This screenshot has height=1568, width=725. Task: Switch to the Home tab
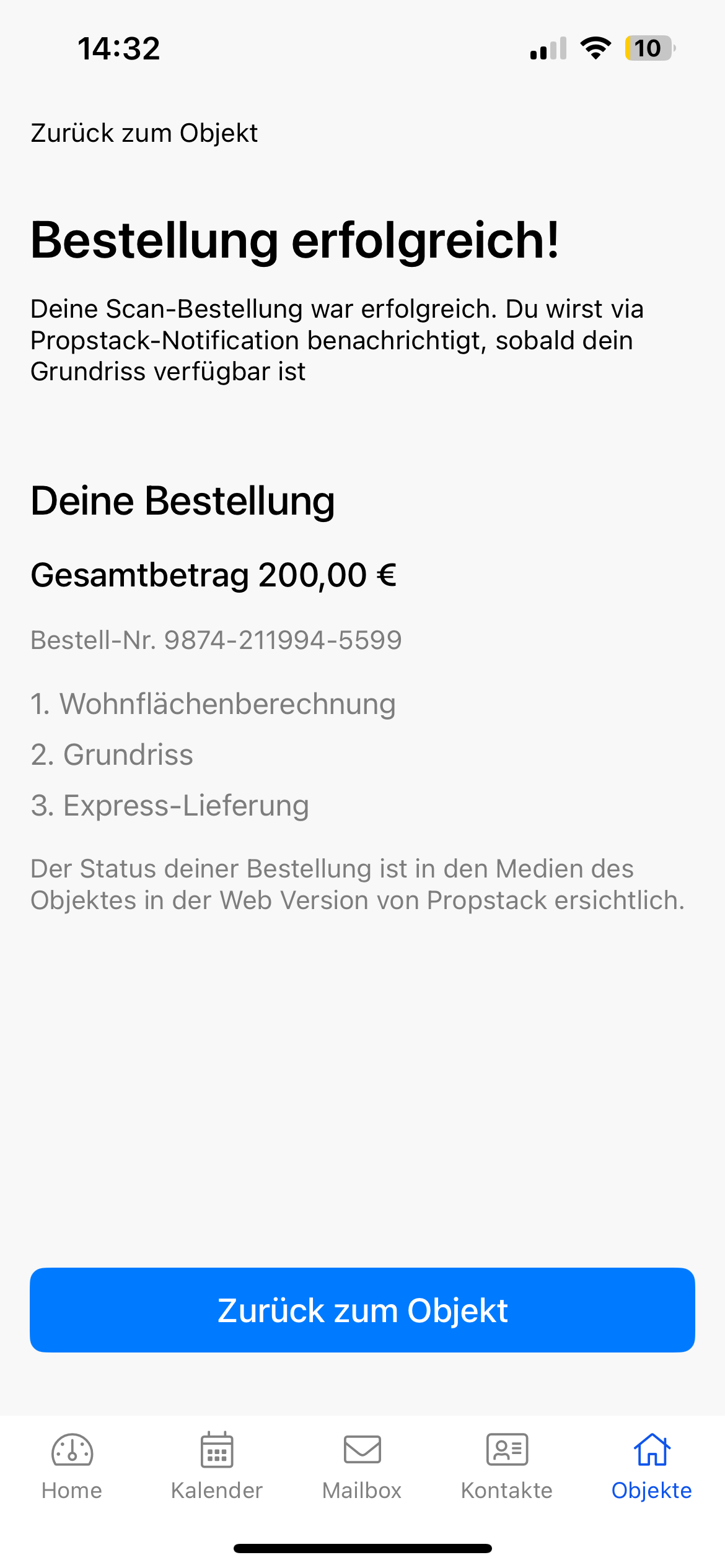72,1466
